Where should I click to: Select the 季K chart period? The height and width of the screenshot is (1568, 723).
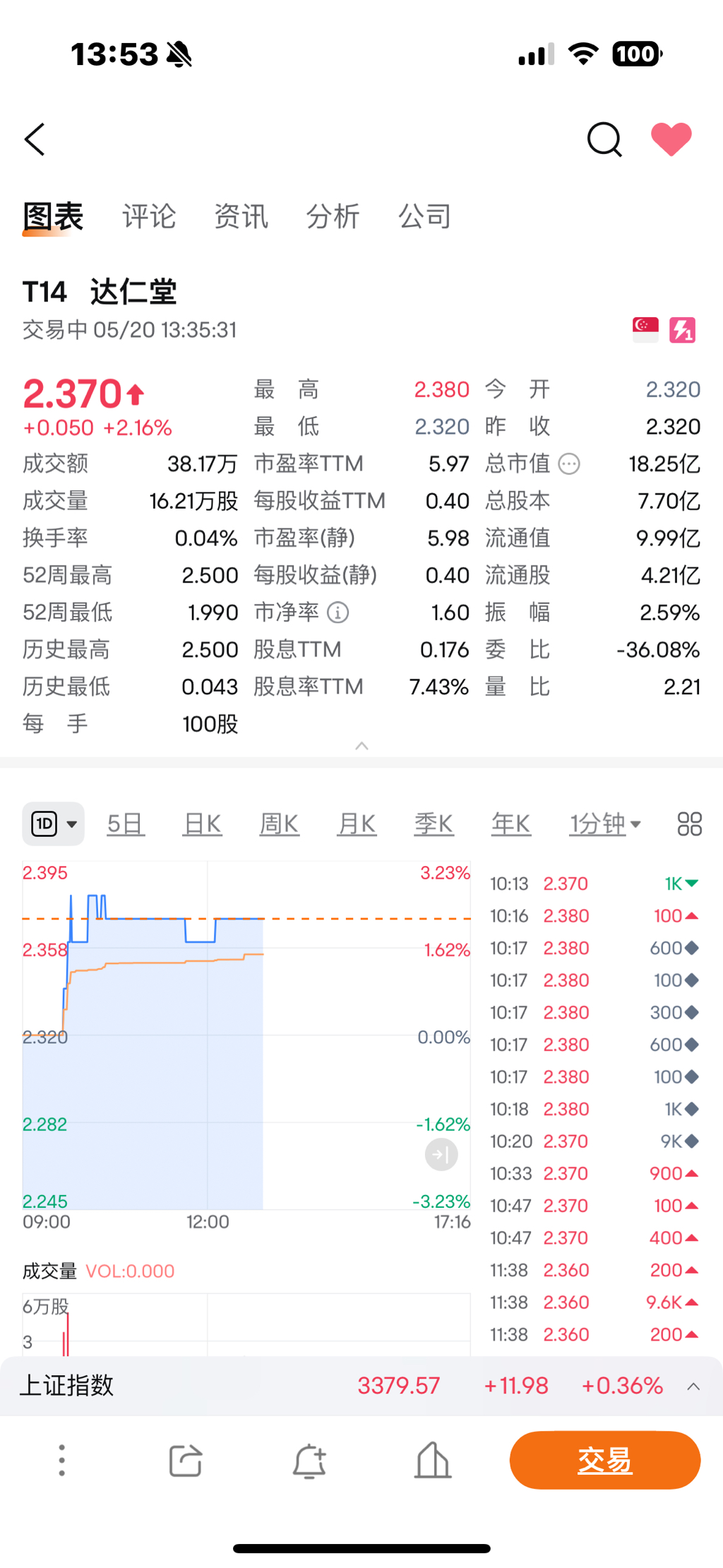coord(434,824)
